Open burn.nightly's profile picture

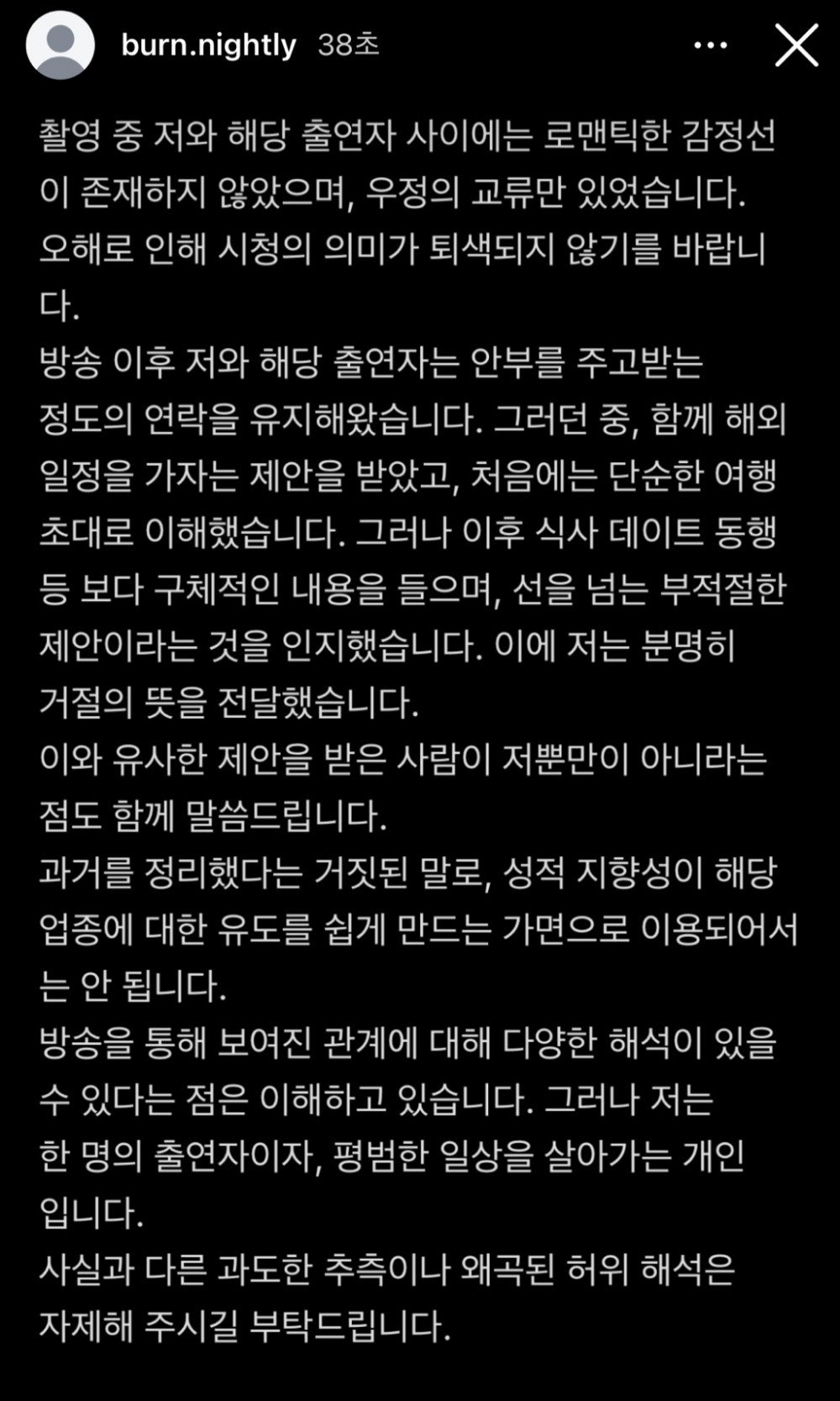click(60, 45)
